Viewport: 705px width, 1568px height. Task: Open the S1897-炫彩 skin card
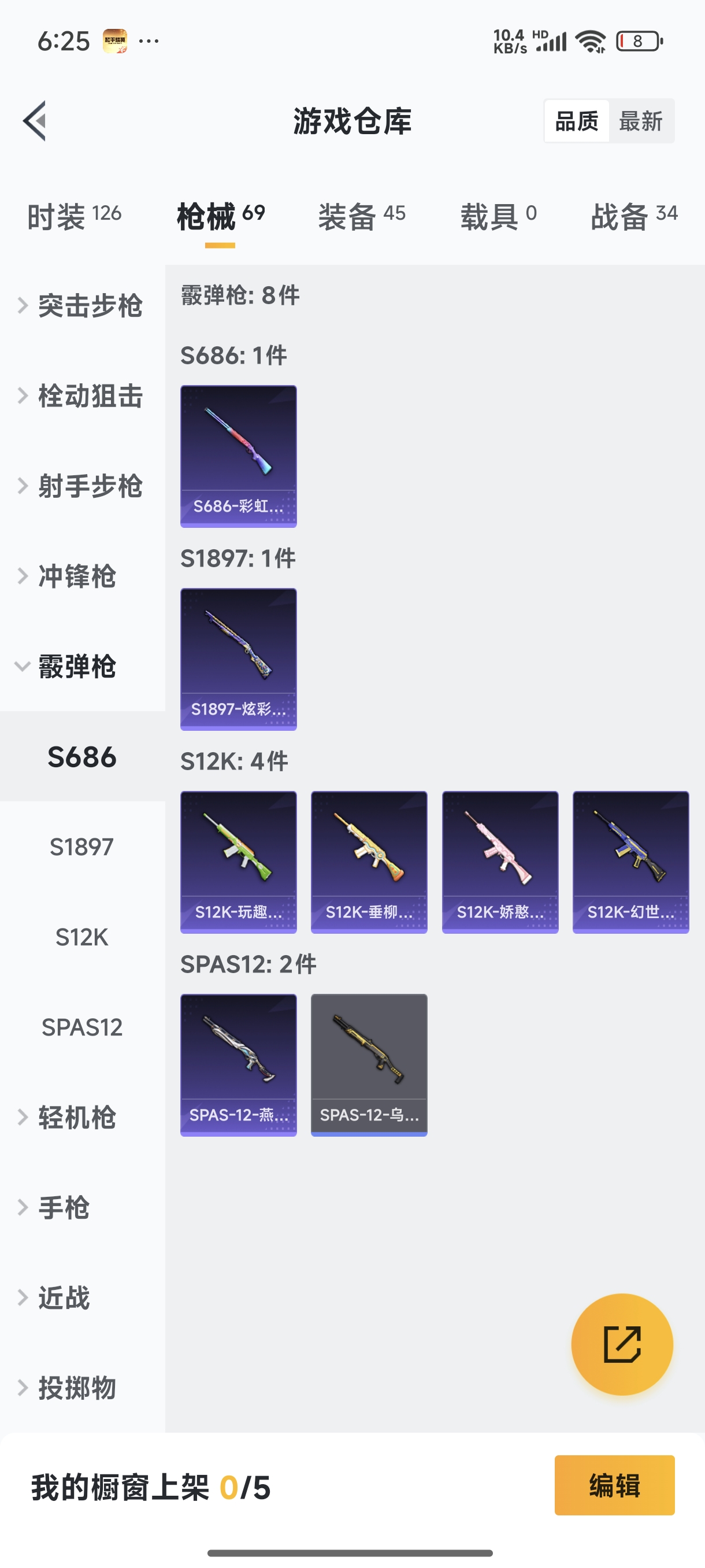tap(239, 659)
